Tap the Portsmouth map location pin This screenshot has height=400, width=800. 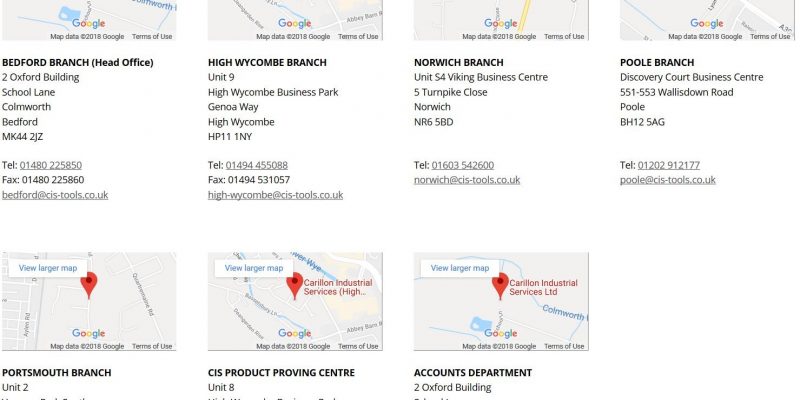click(88, 284)
